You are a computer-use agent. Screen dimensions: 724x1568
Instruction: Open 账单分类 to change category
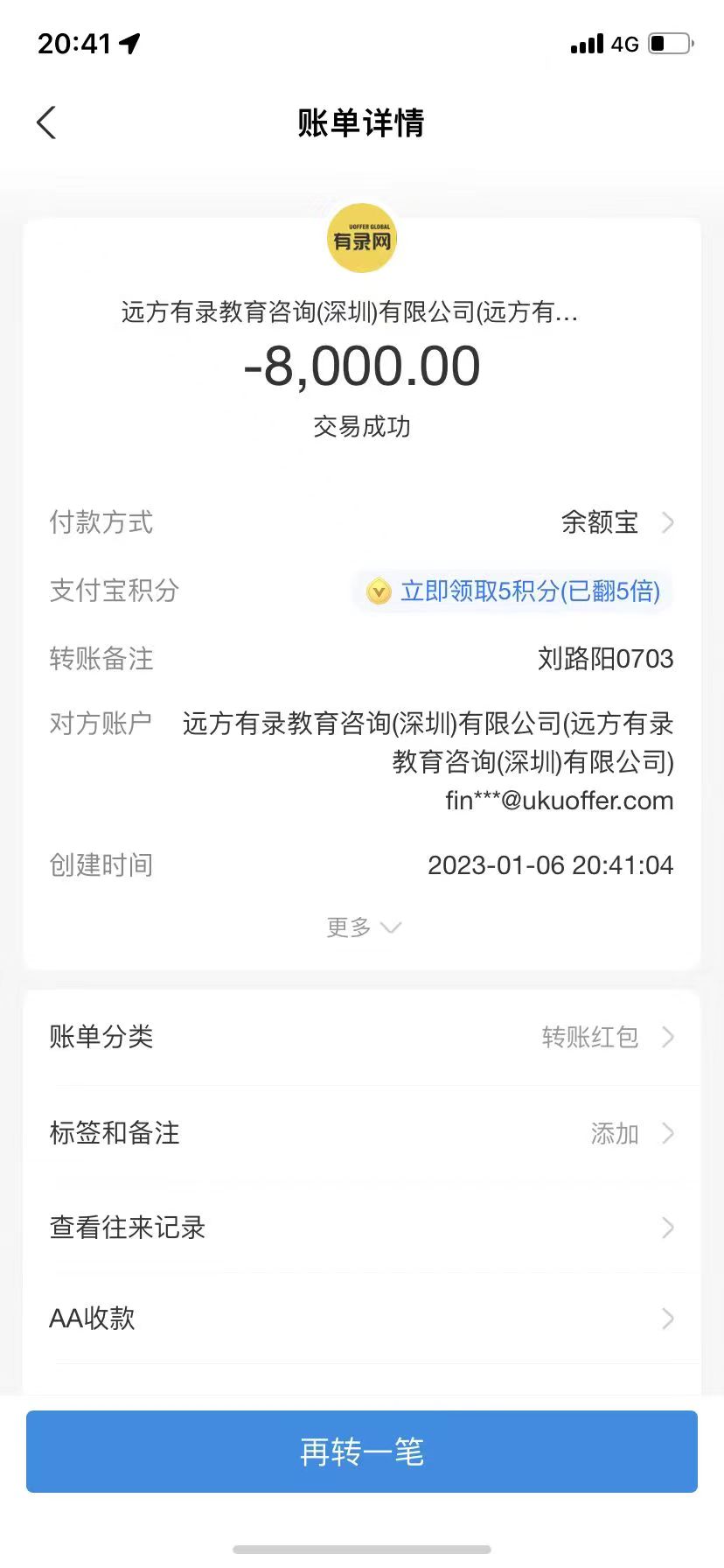362,1037
